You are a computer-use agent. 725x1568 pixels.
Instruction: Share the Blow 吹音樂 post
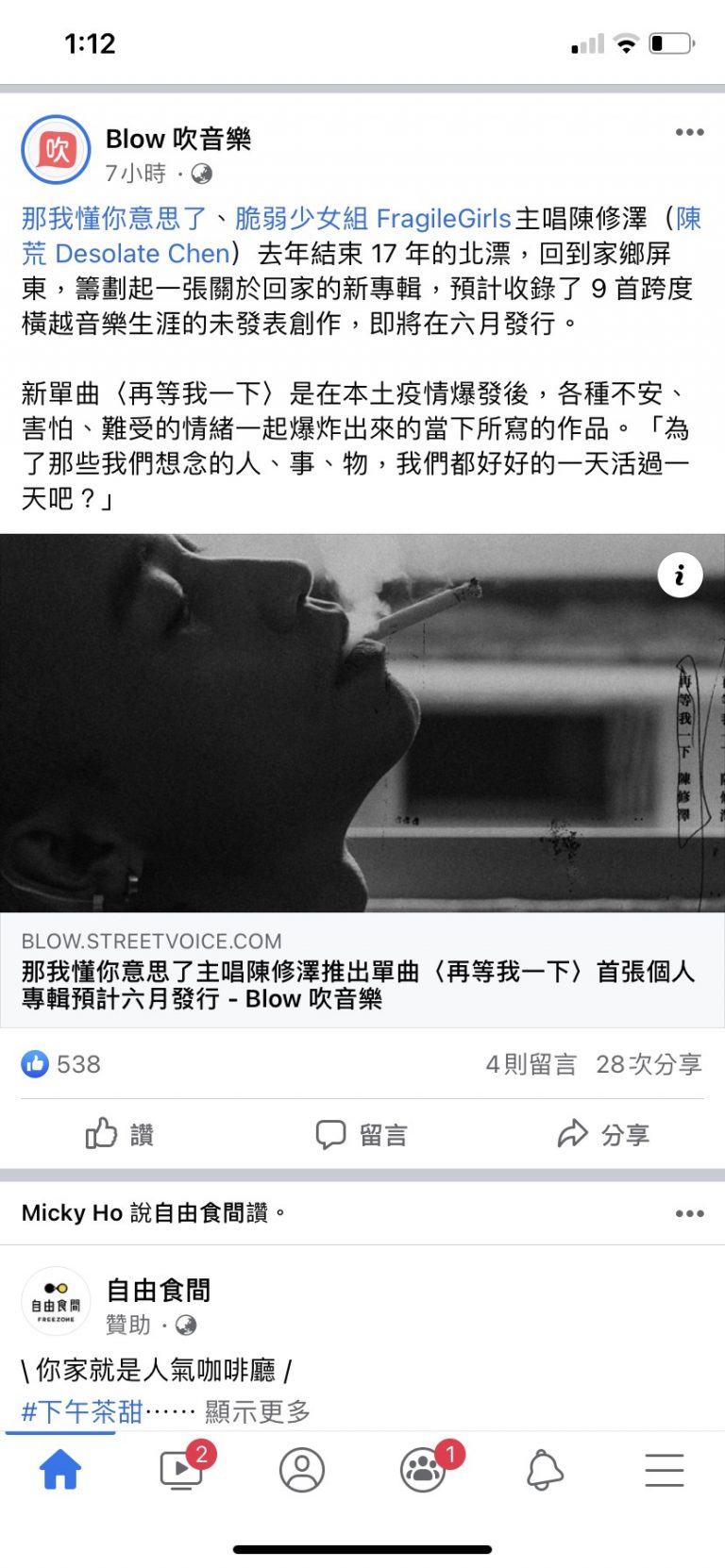tap(603, 1134)
